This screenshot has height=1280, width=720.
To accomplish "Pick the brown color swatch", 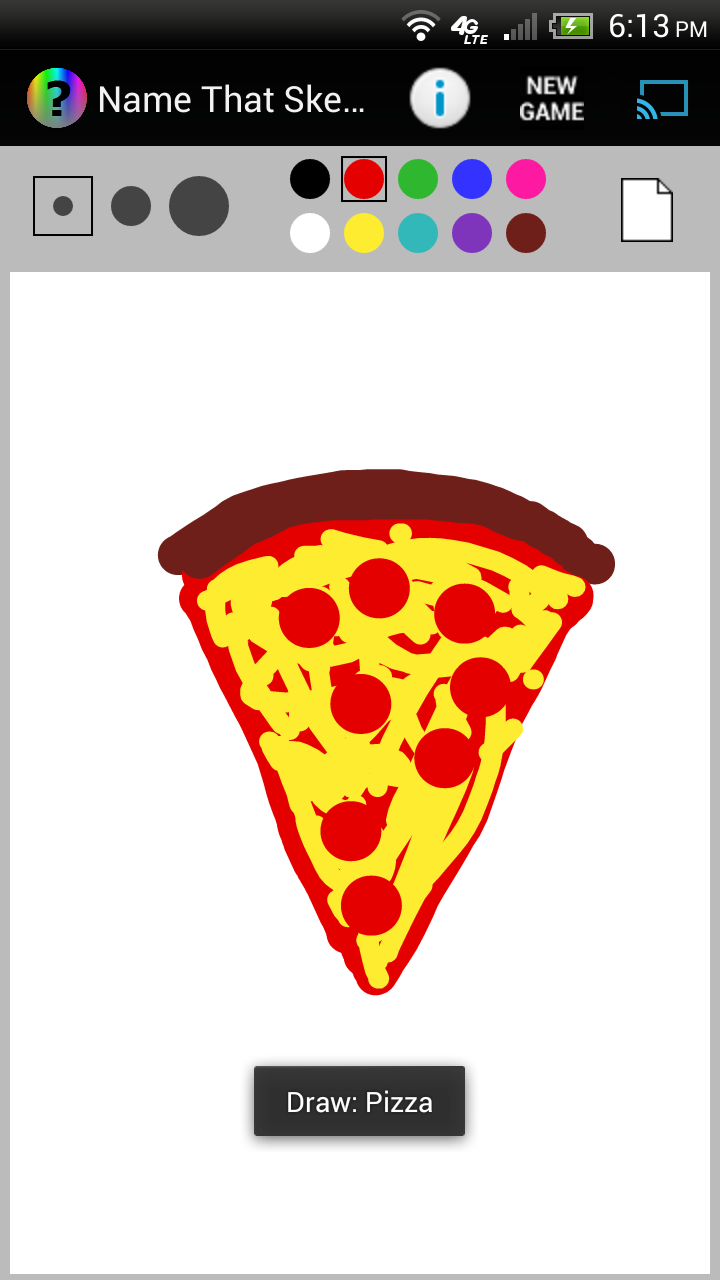I will (x=526, y=233).
